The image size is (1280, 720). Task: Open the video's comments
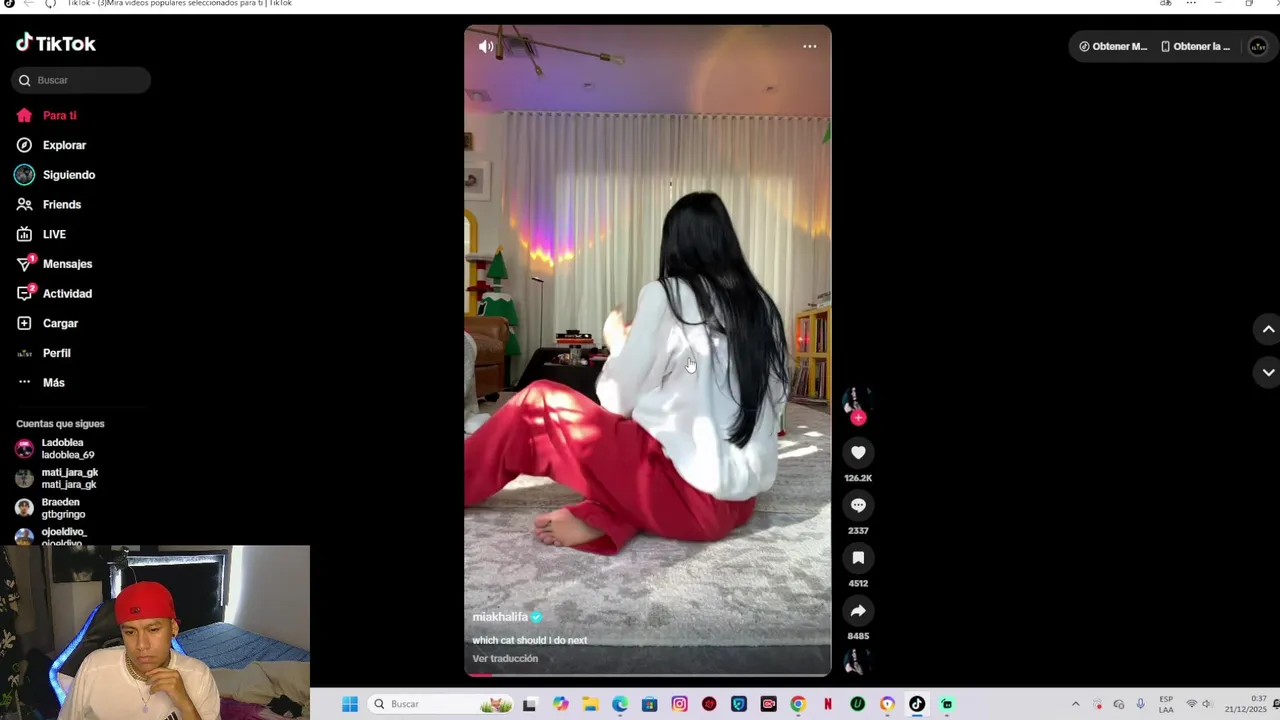coord(858,506)
